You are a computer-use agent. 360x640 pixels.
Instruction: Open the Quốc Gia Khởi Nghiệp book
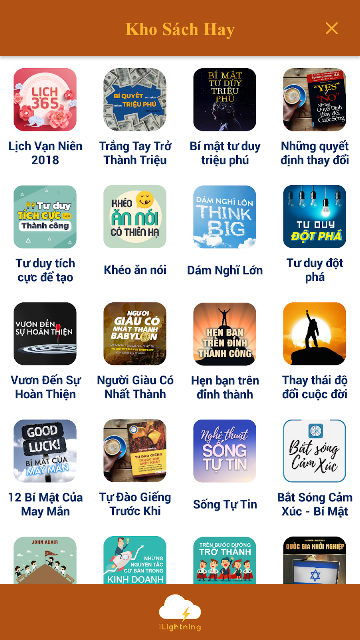click(314, 560)
